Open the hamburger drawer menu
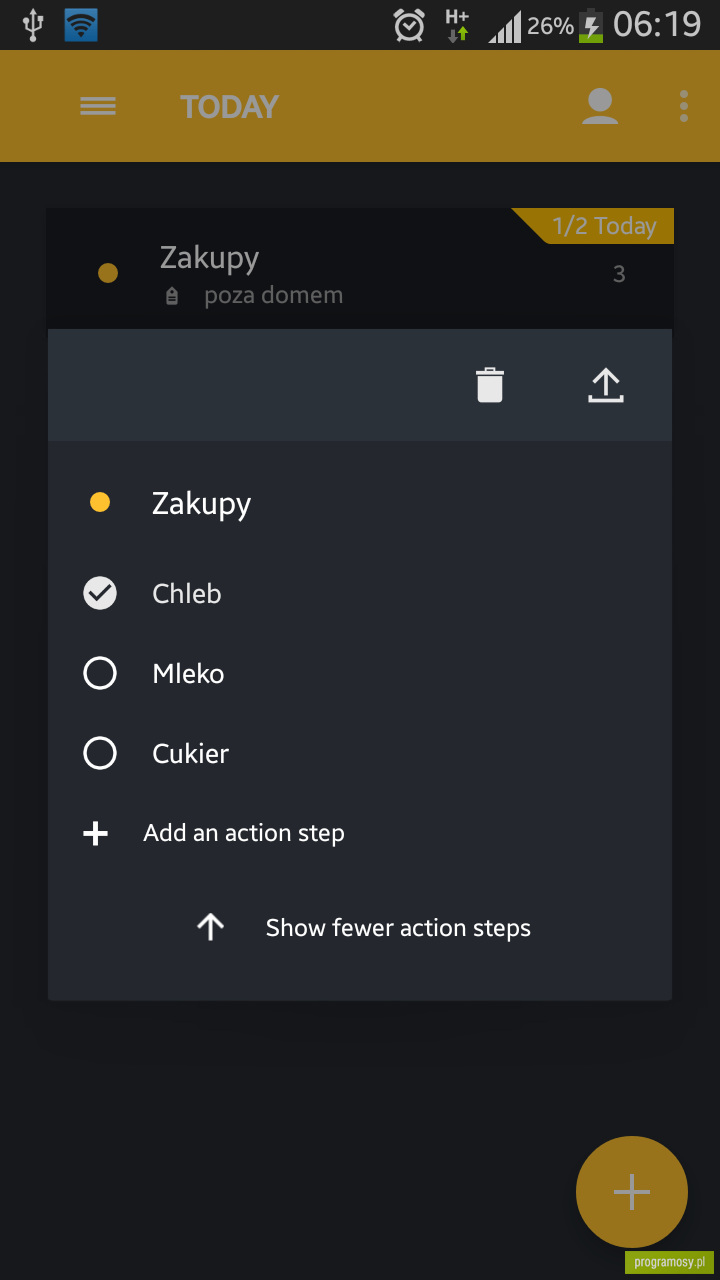720x1280 pixels. (98, 106)
